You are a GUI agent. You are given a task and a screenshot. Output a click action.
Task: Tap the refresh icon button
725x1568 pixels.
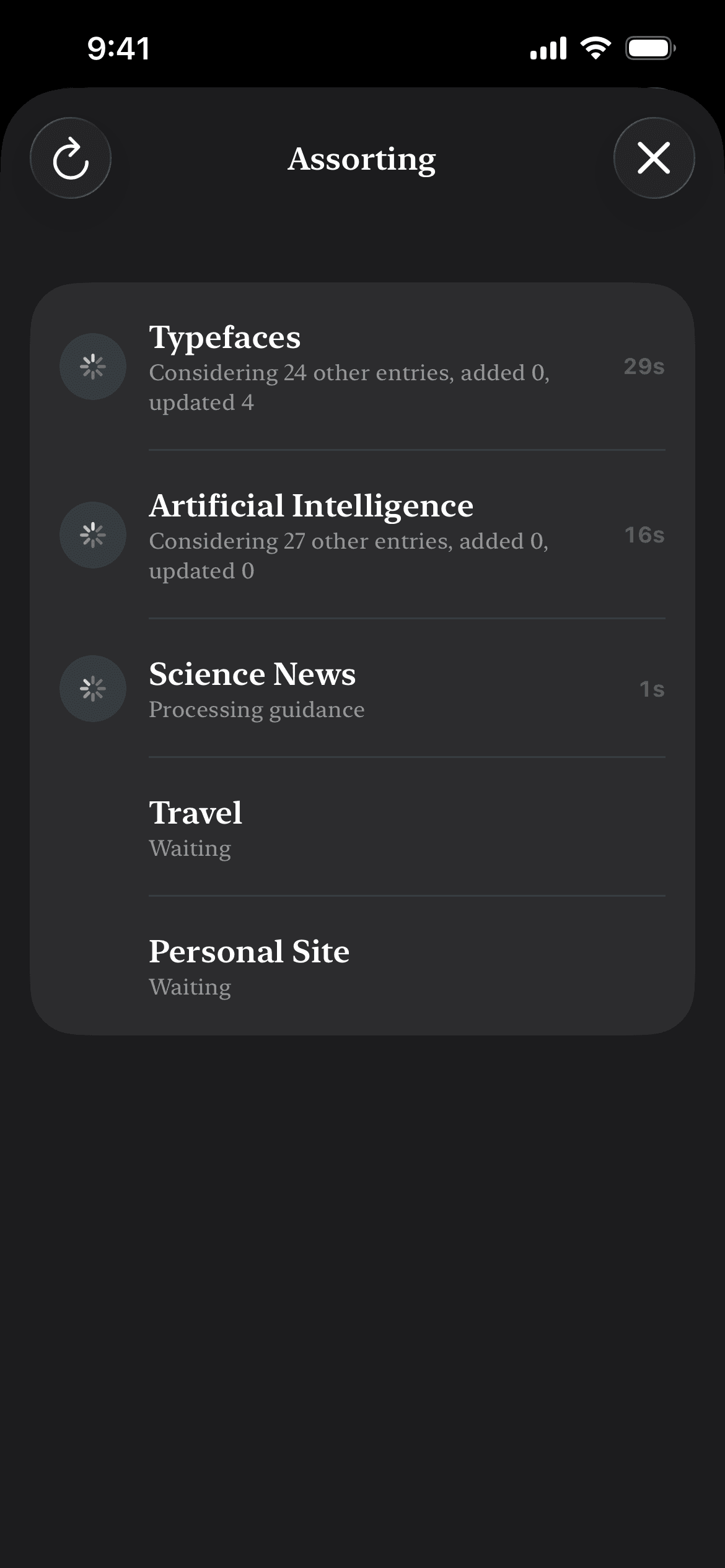point(71,158)
